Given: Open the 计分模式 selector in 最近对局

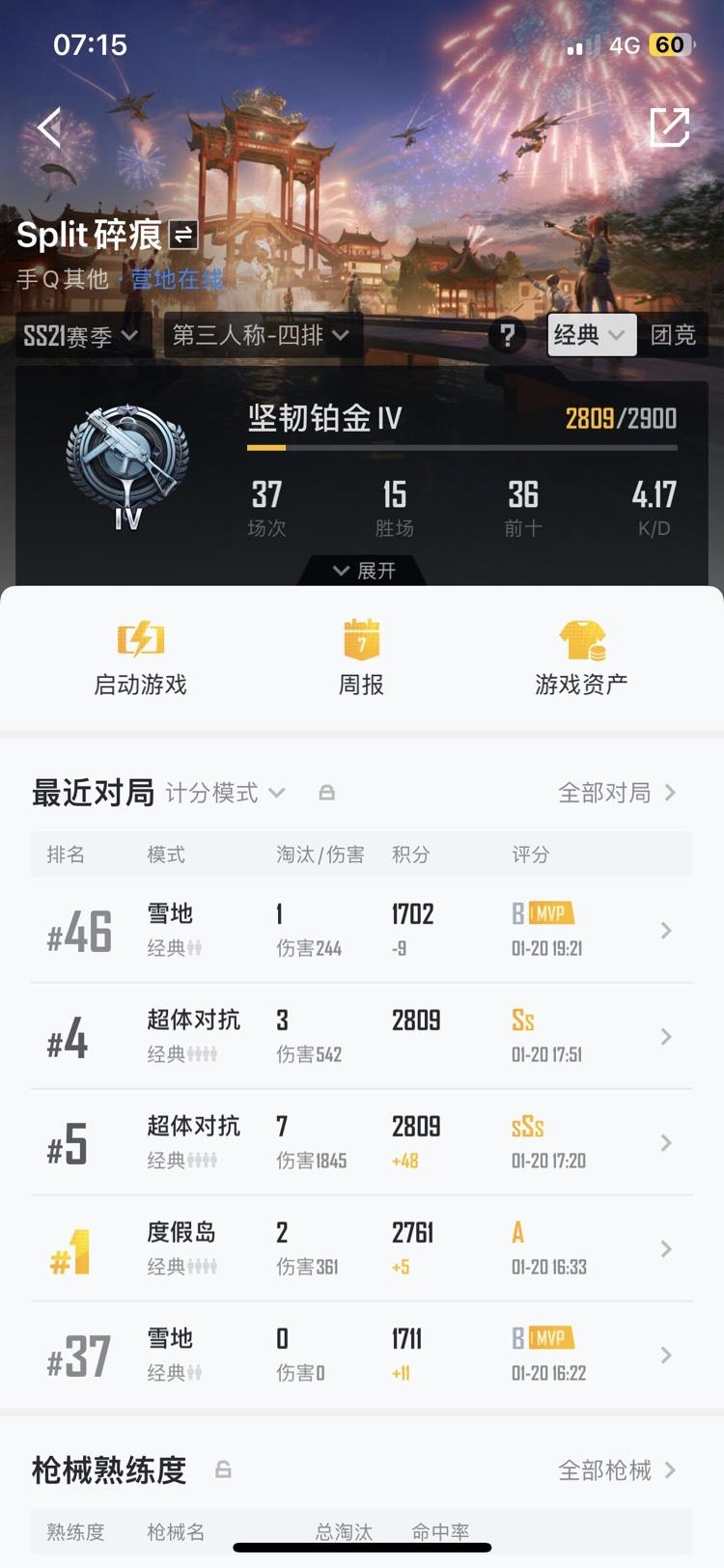Looking at the screenshot, I should coord(224,792).
